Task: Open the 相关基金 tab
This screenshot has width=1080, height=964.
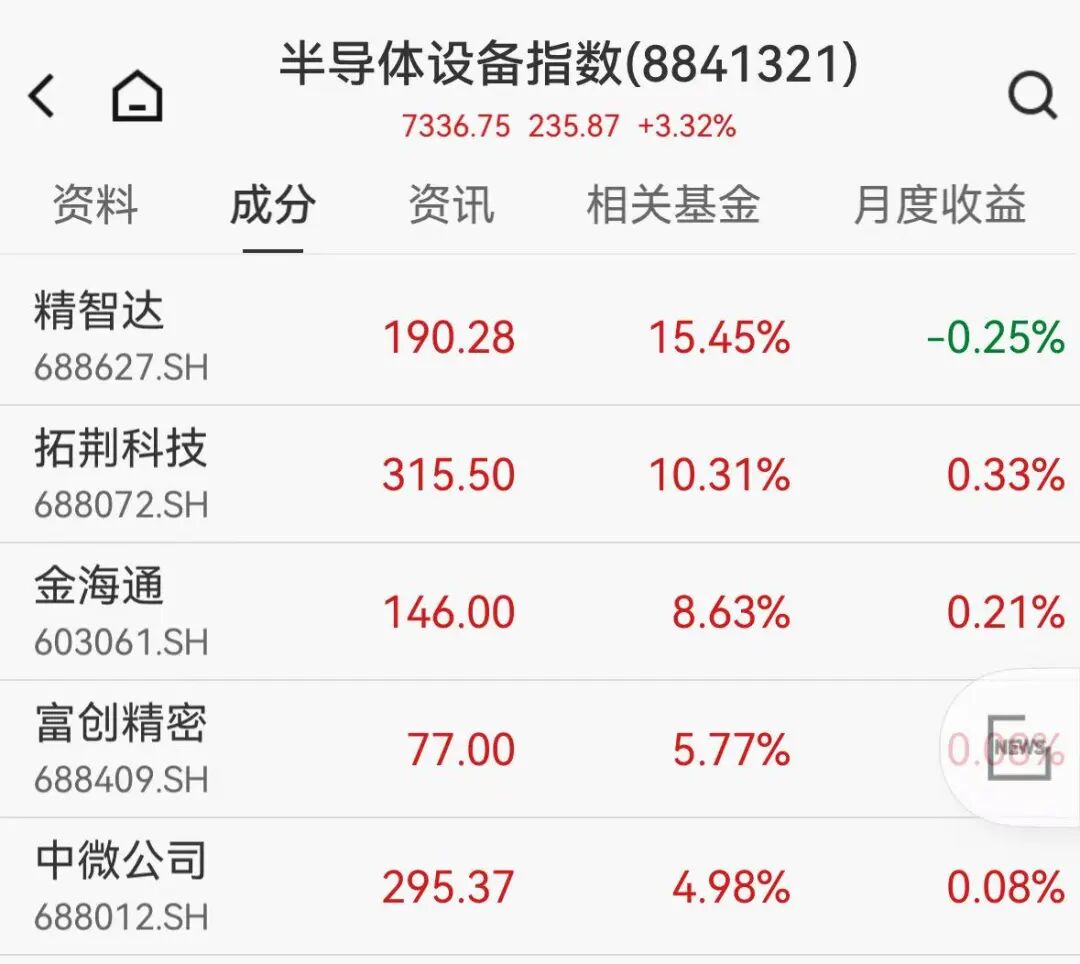Action: coord(672,205)
